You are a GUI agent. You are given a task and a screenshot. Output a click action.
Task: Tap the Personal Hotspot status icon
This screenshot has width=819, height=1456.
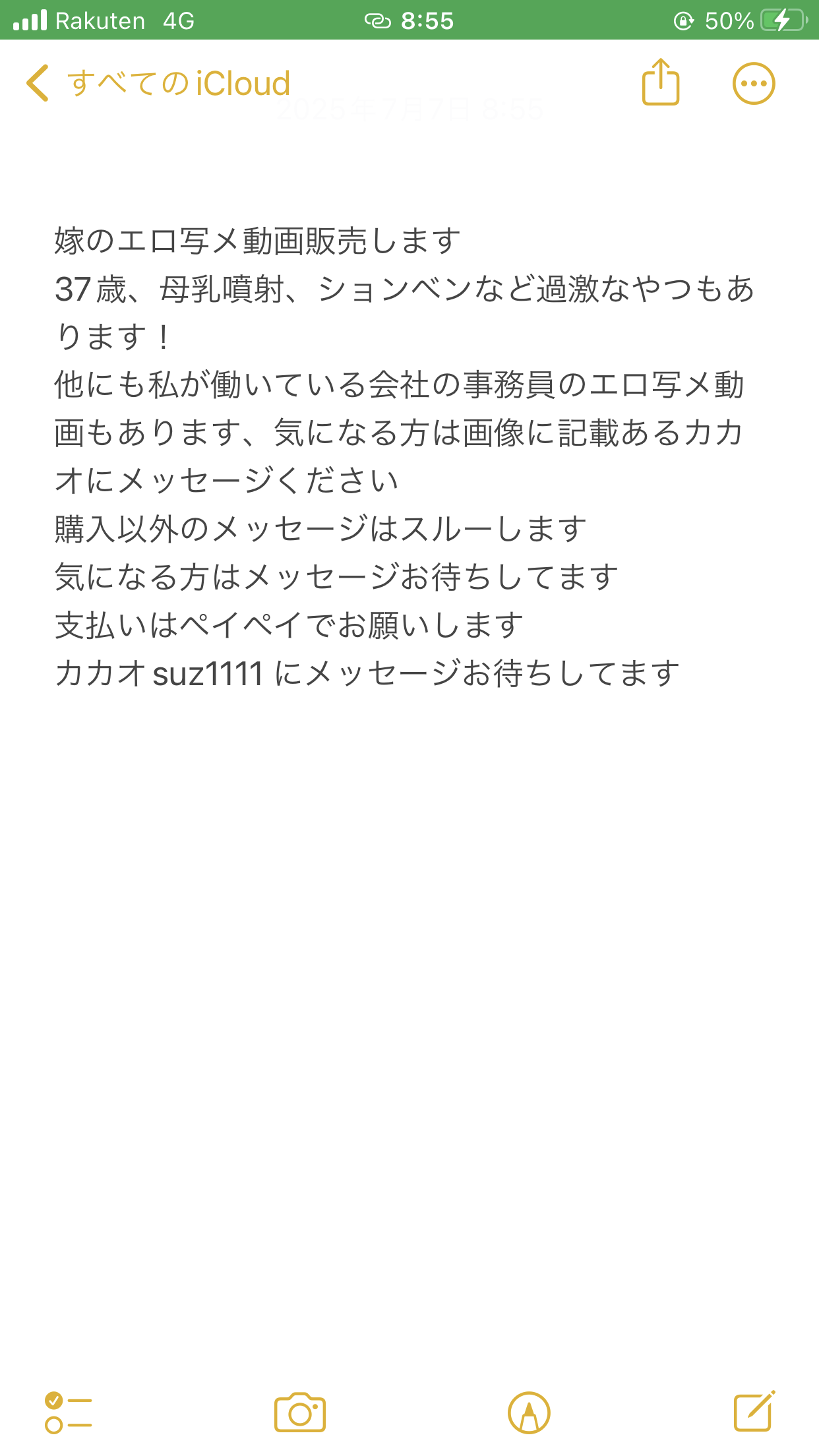379,20
